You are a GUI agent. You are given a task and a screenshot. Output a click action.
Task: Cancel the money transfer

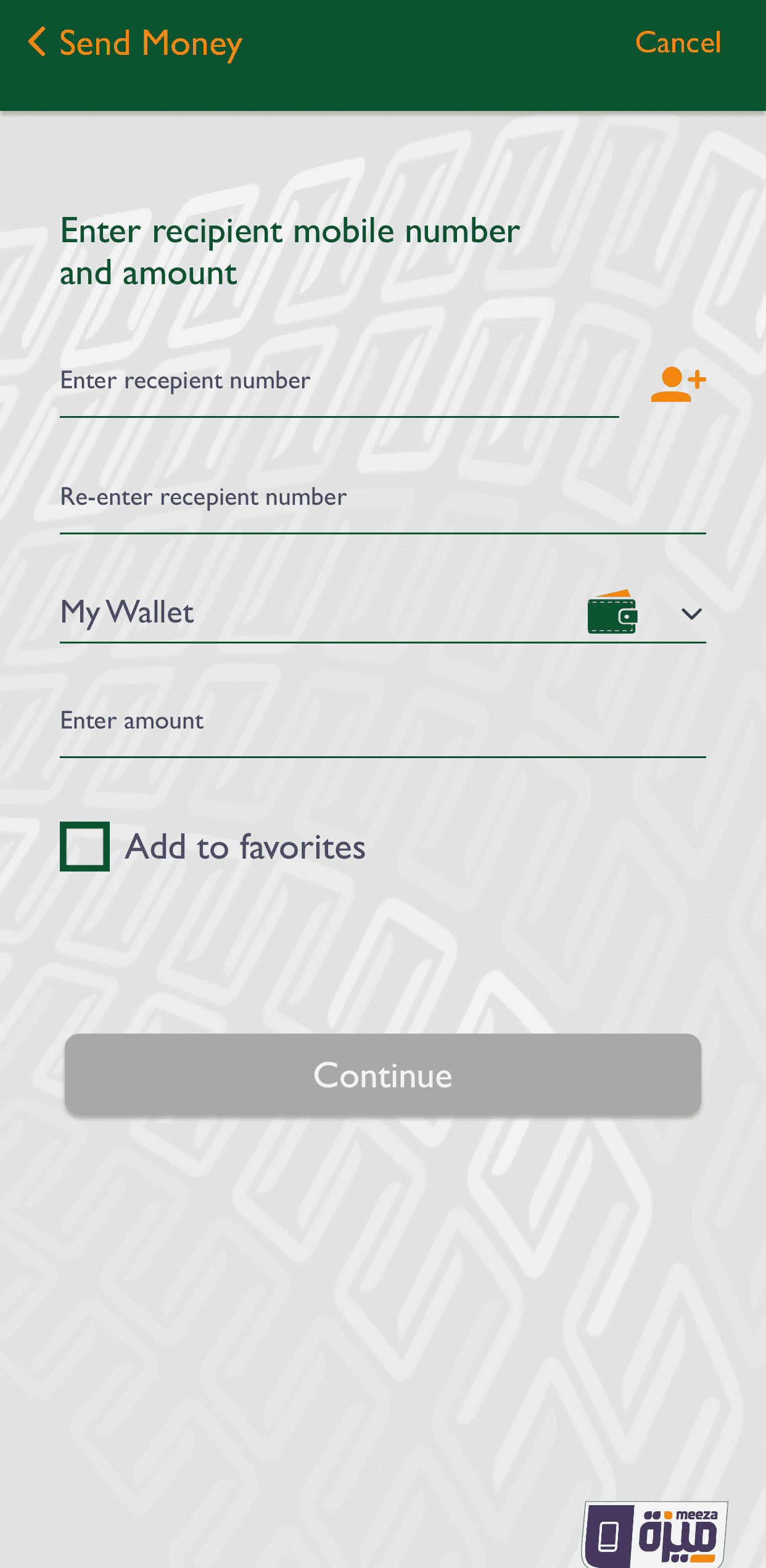coord(677,43)
